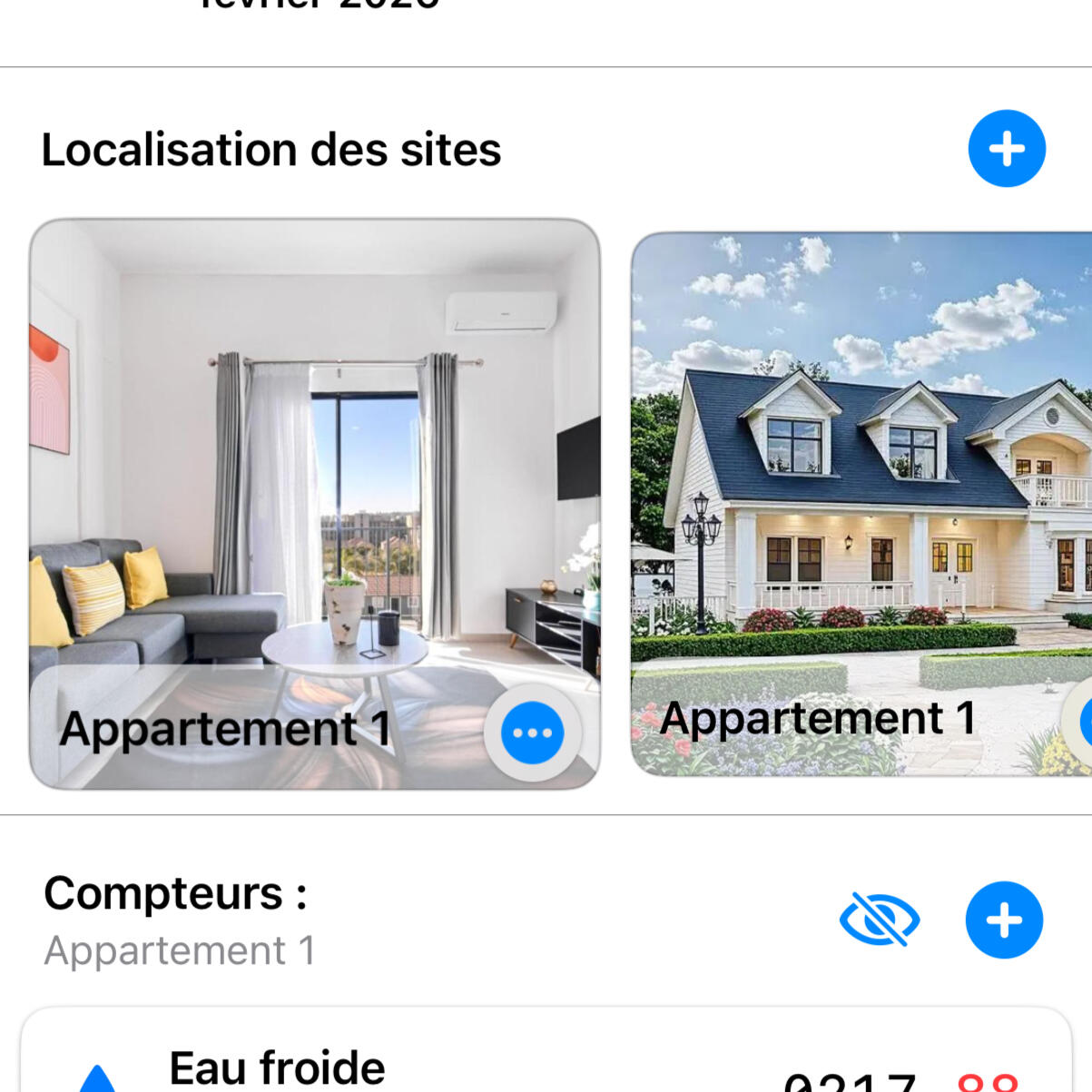
Task: Toggle hidden counters visibility eye icon
Action: [x=879, y=920]
